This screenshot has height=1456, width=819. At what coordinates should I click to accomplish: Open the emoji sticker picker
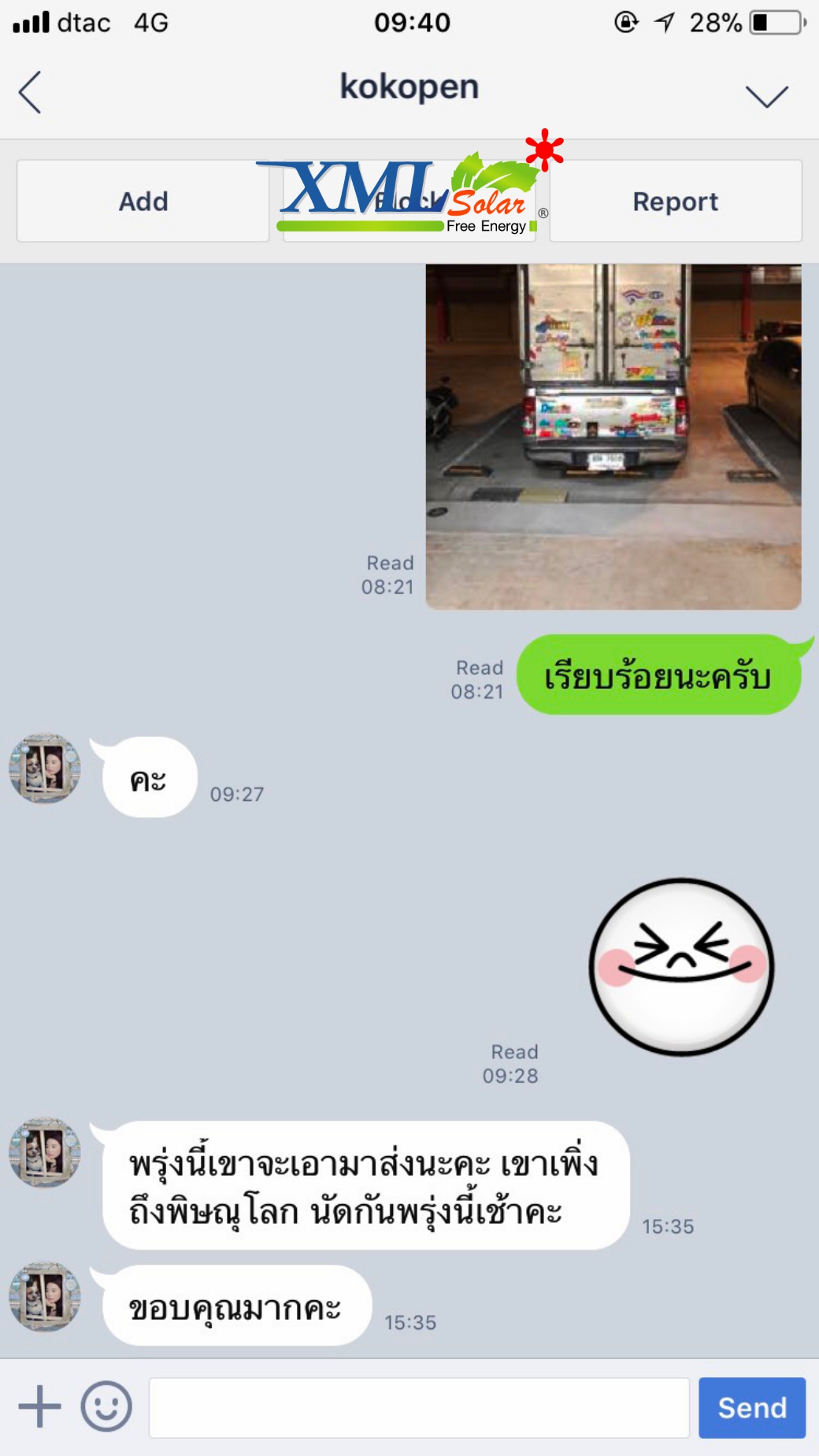pos(106,1406)
